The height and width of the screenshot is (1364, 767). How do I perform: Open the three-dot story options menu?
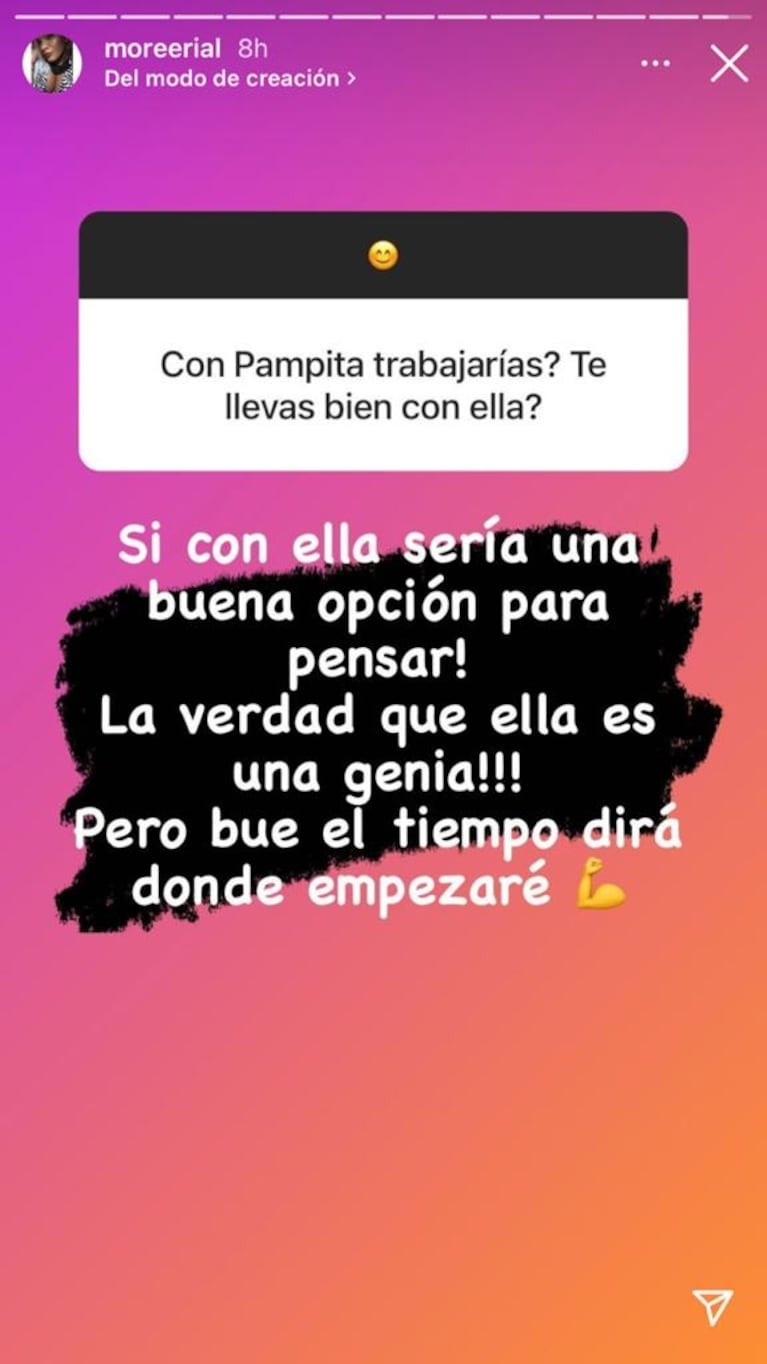point(655,64)
